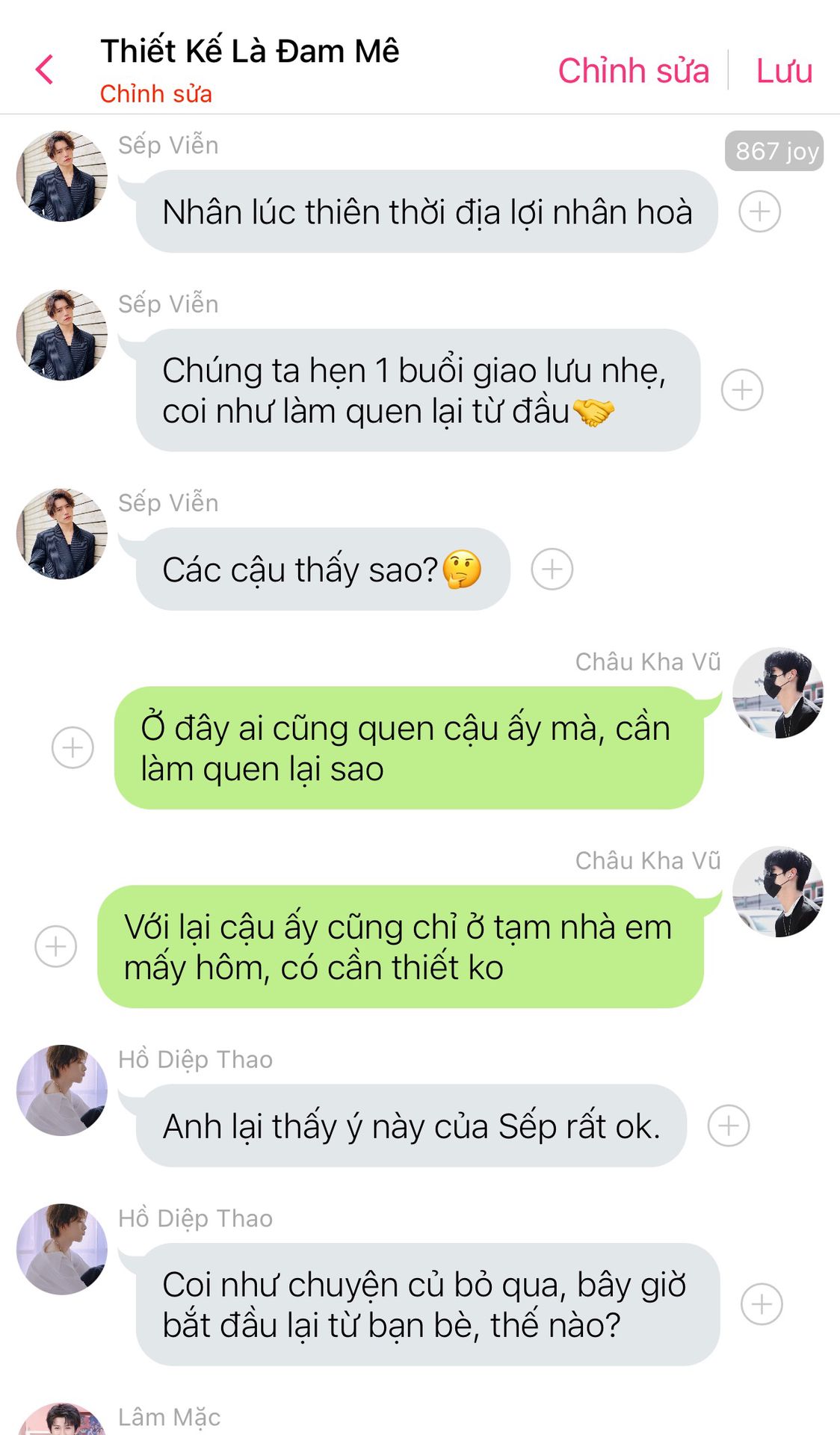Tap plus beside 'Các cậu thấy sao?' message
Image resolution: width=840 pixels, height=1435 pixels.
552,569
